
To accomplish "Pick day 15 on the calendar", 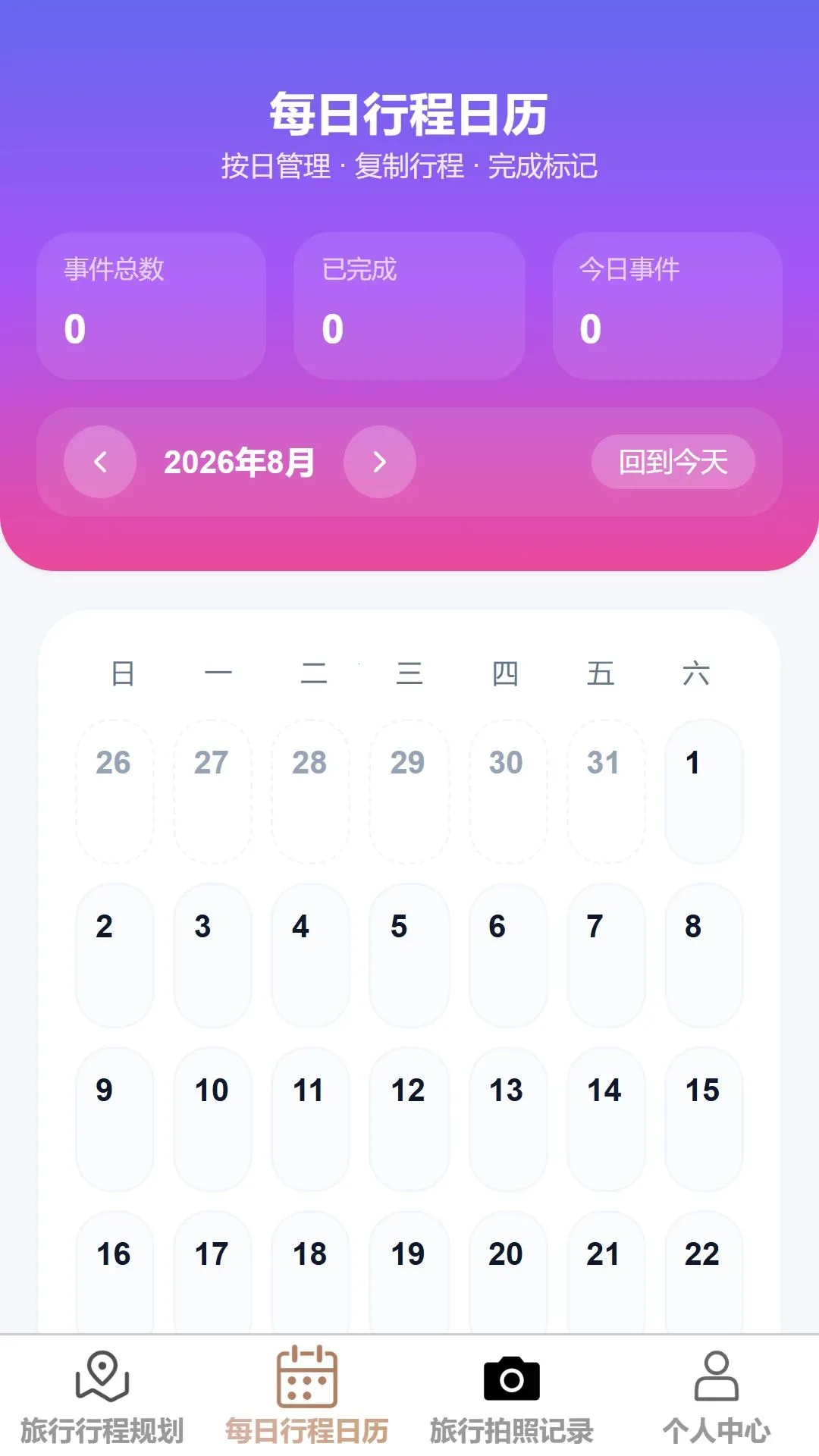I will click(704, 1119).
